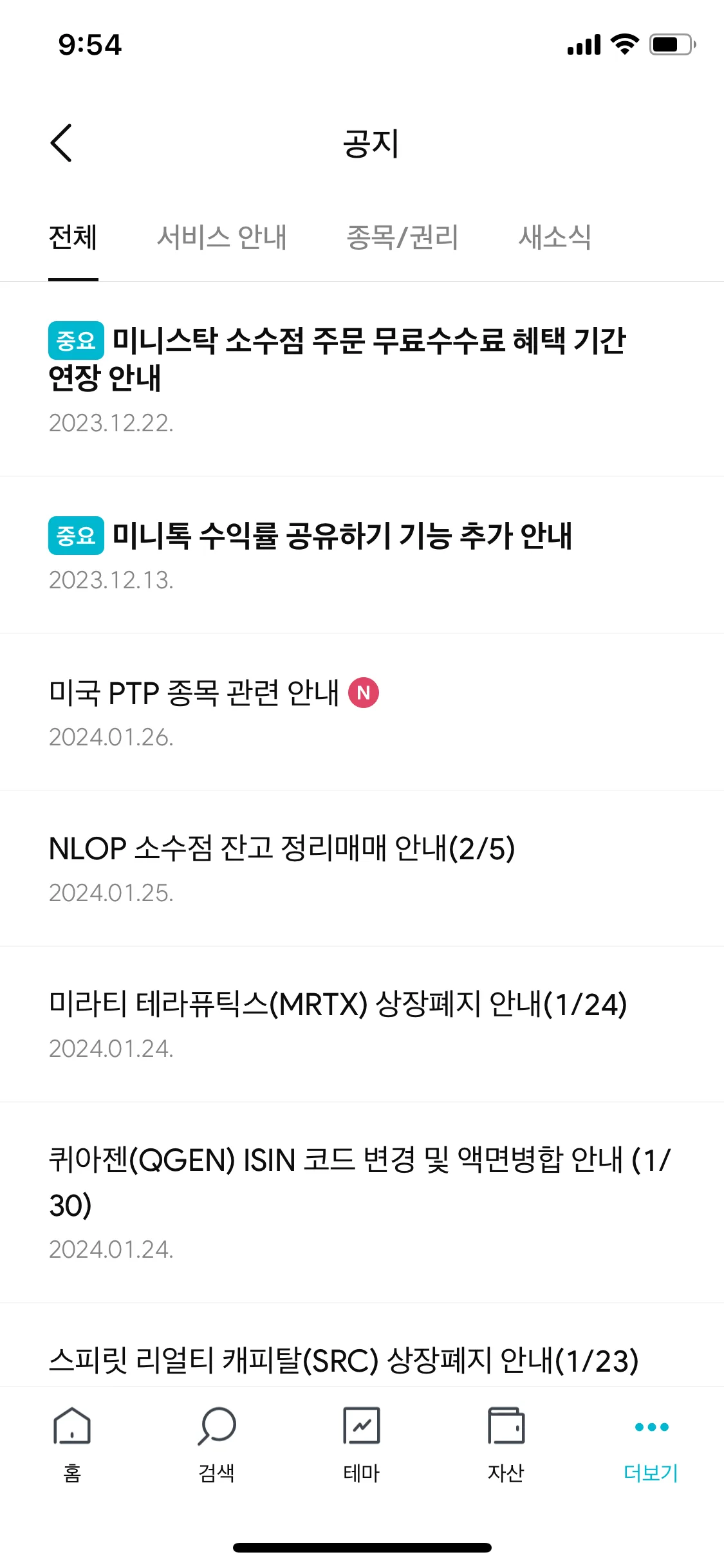724x1568 pixels.
Task: Open the NLOP 소수점 잔고 정리매매 notice
Action: [x=282, y=849]
